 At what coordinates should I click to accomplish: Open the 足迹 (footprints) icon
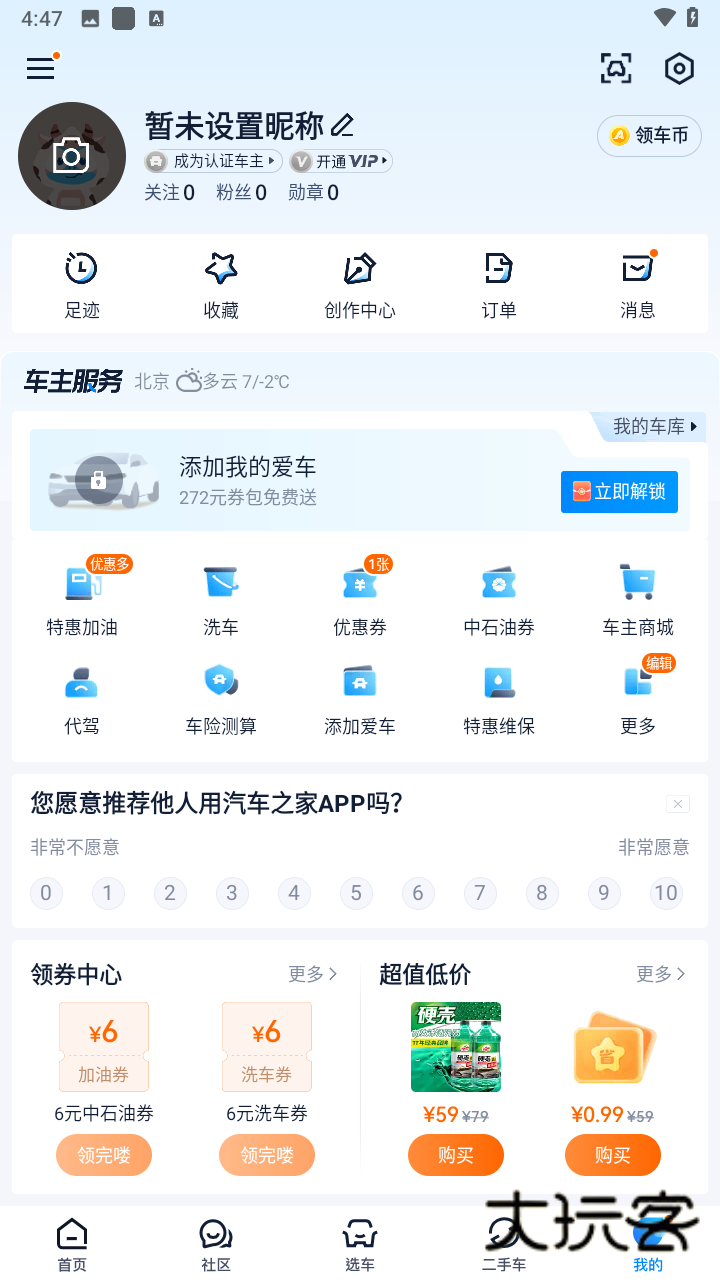[x=82, y=283]
